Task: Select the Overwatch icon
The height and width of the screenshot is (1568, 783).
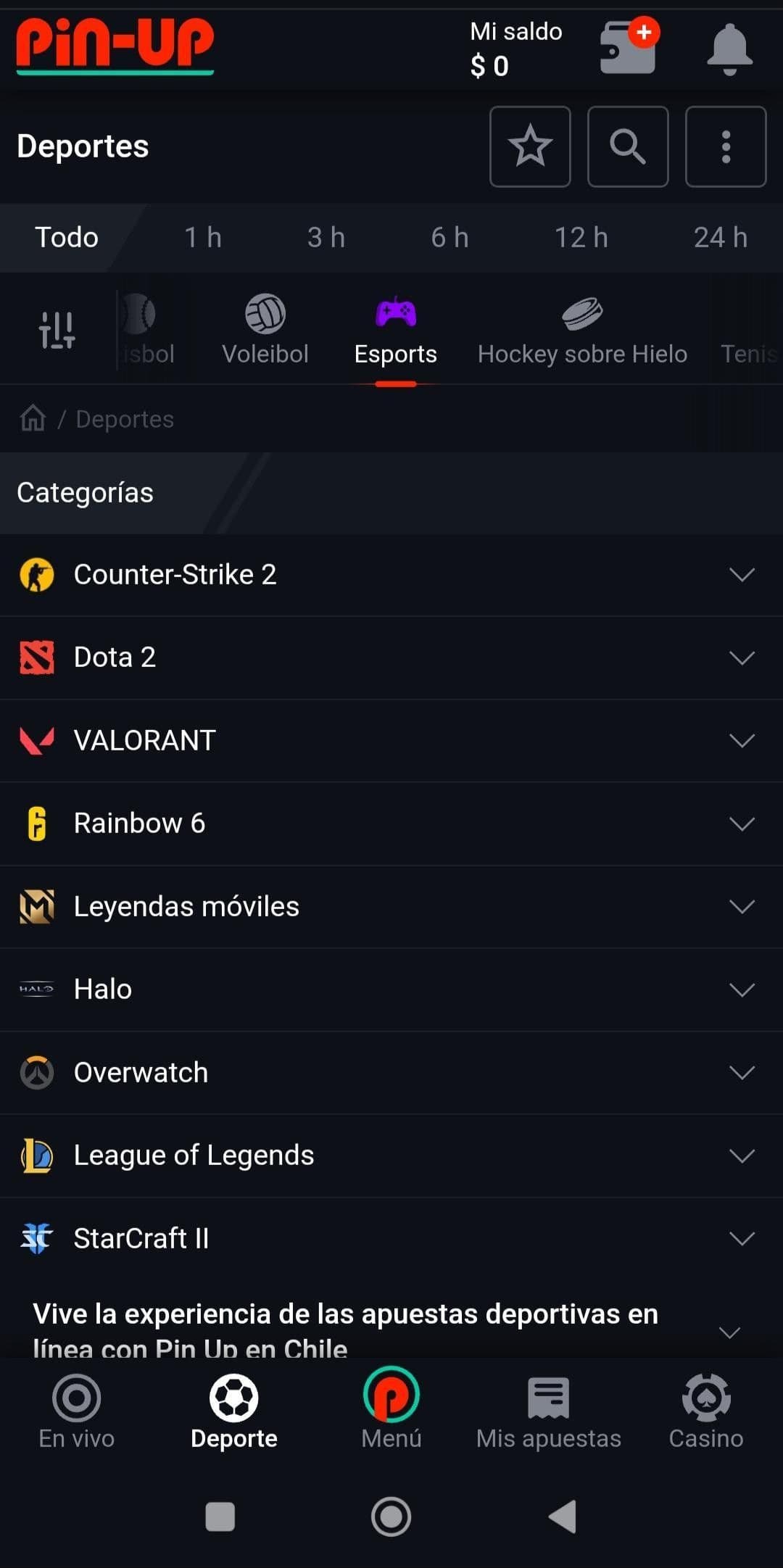Action: [x=38, y=1072]
